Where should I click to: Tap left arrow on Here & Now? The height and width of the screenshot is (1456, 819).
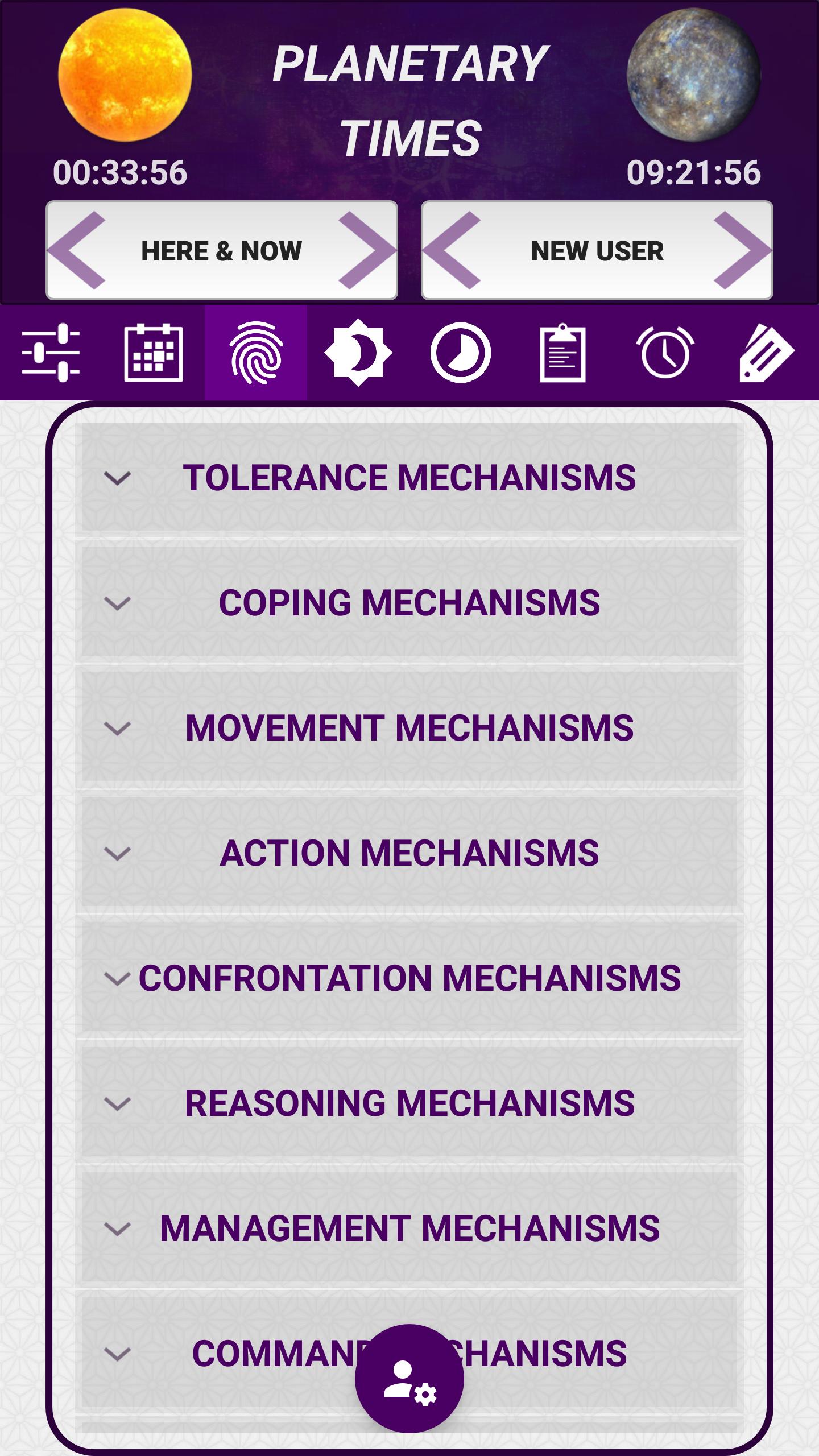pyautogui.click(x=78, y=250)
